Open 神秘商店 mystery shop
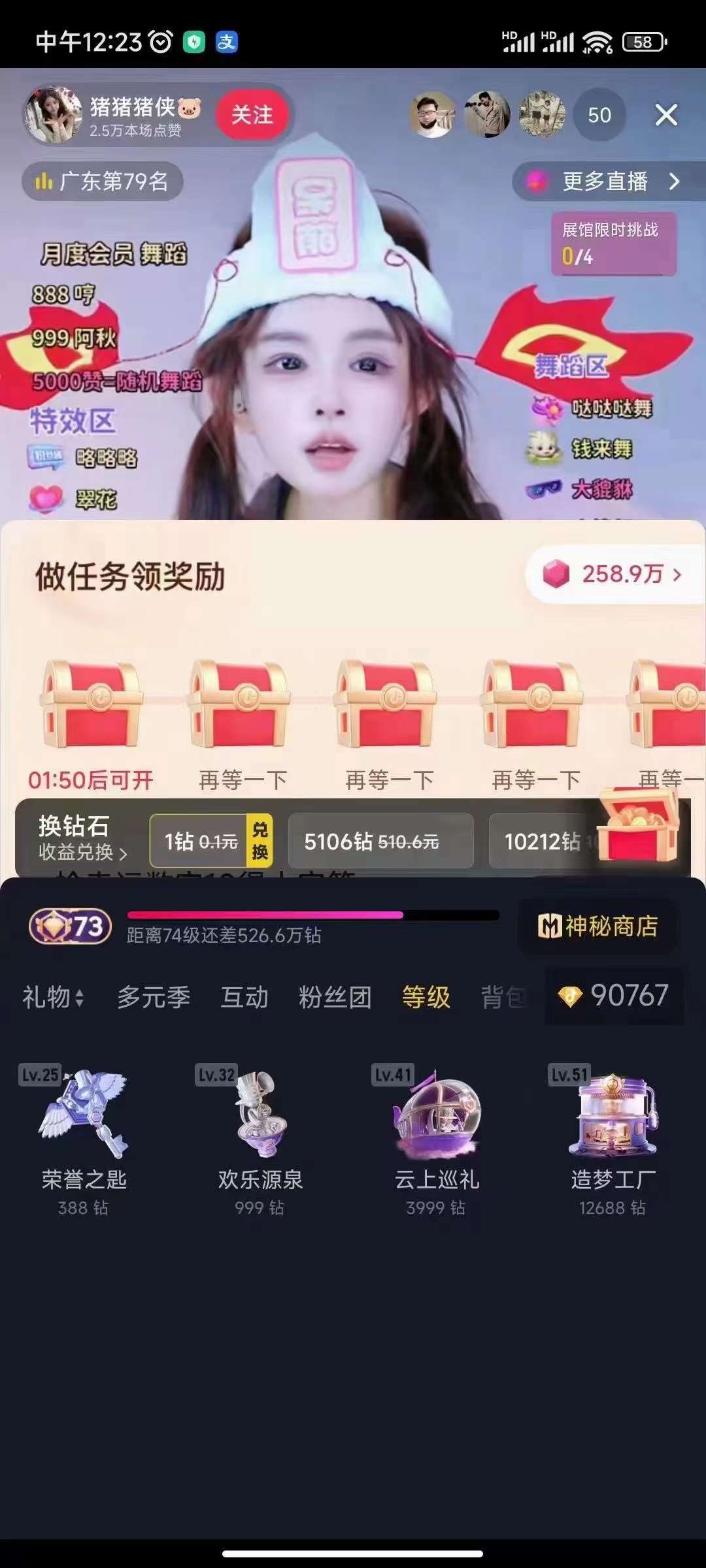 597,926
